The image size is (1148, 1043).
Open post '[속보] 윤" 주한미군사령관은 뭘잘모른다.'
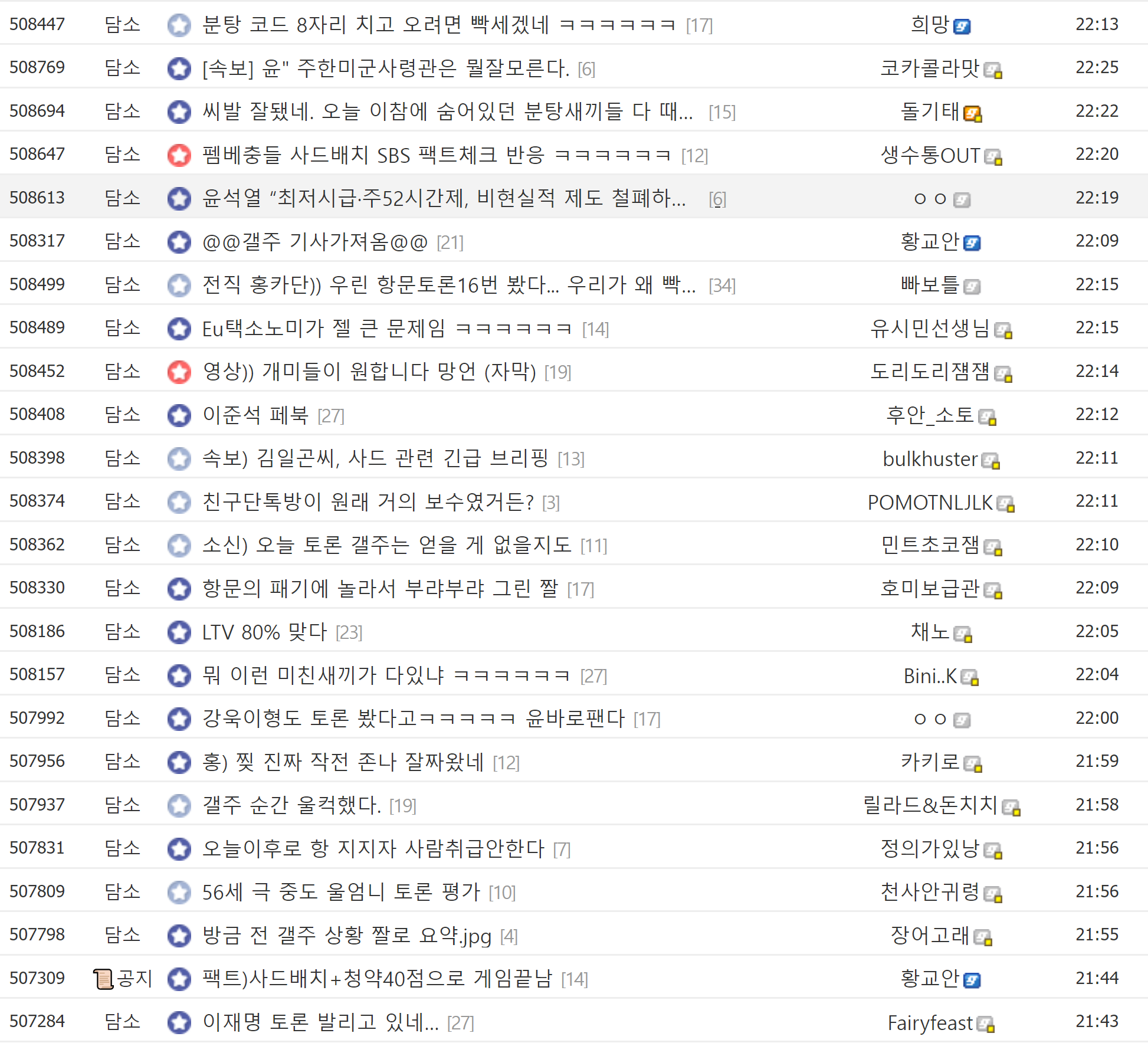point(385,68)
